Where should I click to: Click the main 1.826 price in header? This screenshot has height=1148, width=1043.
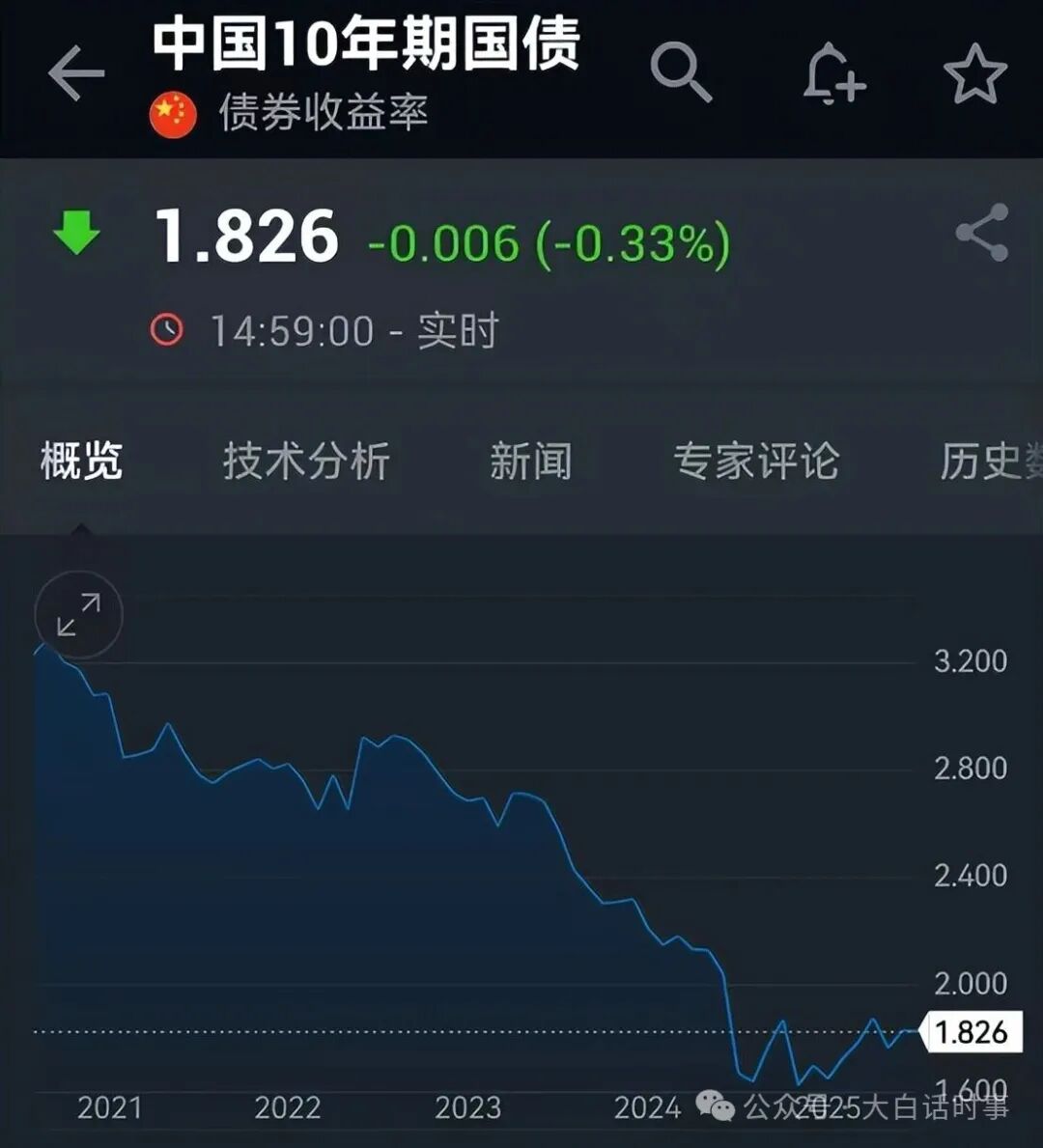click(x=247, y=235)
